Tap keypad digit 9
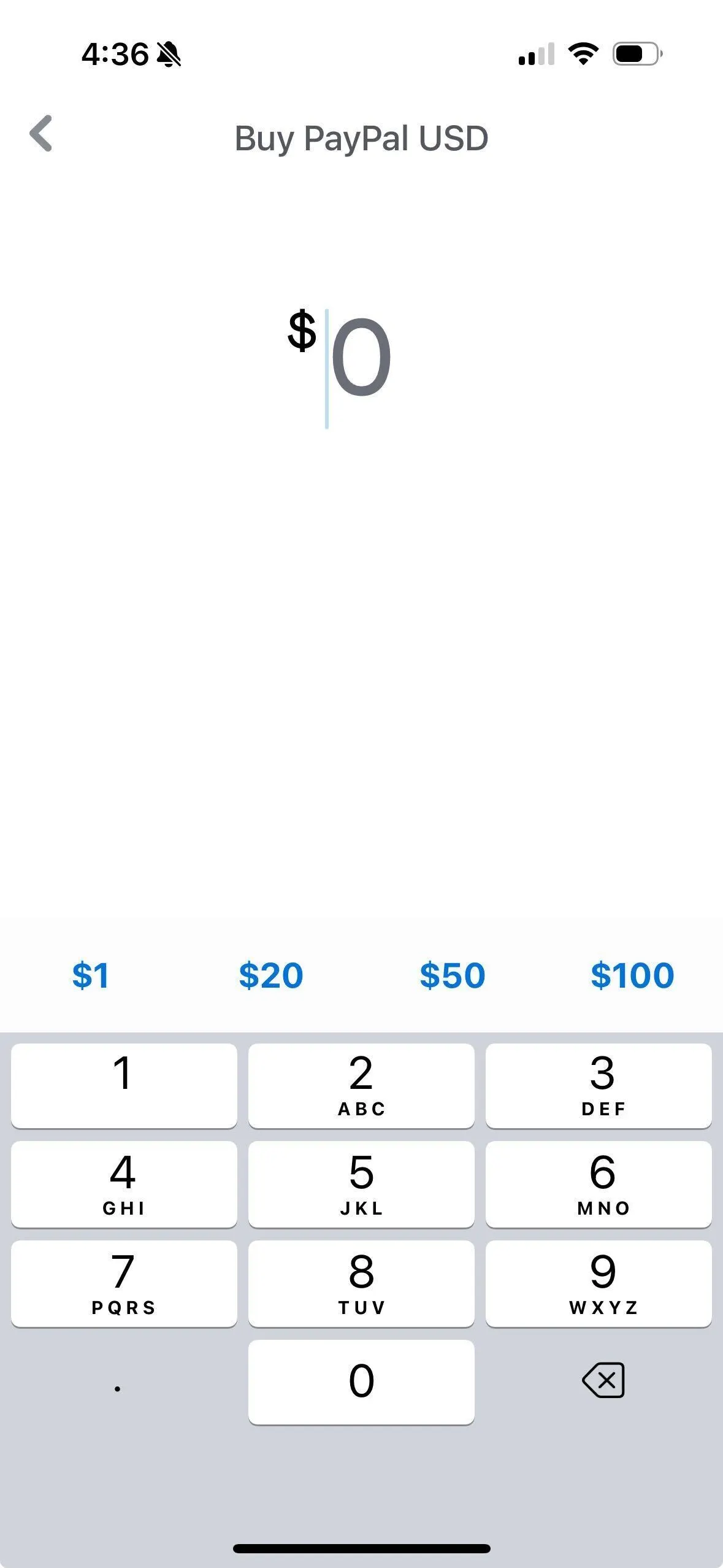 599,1283
